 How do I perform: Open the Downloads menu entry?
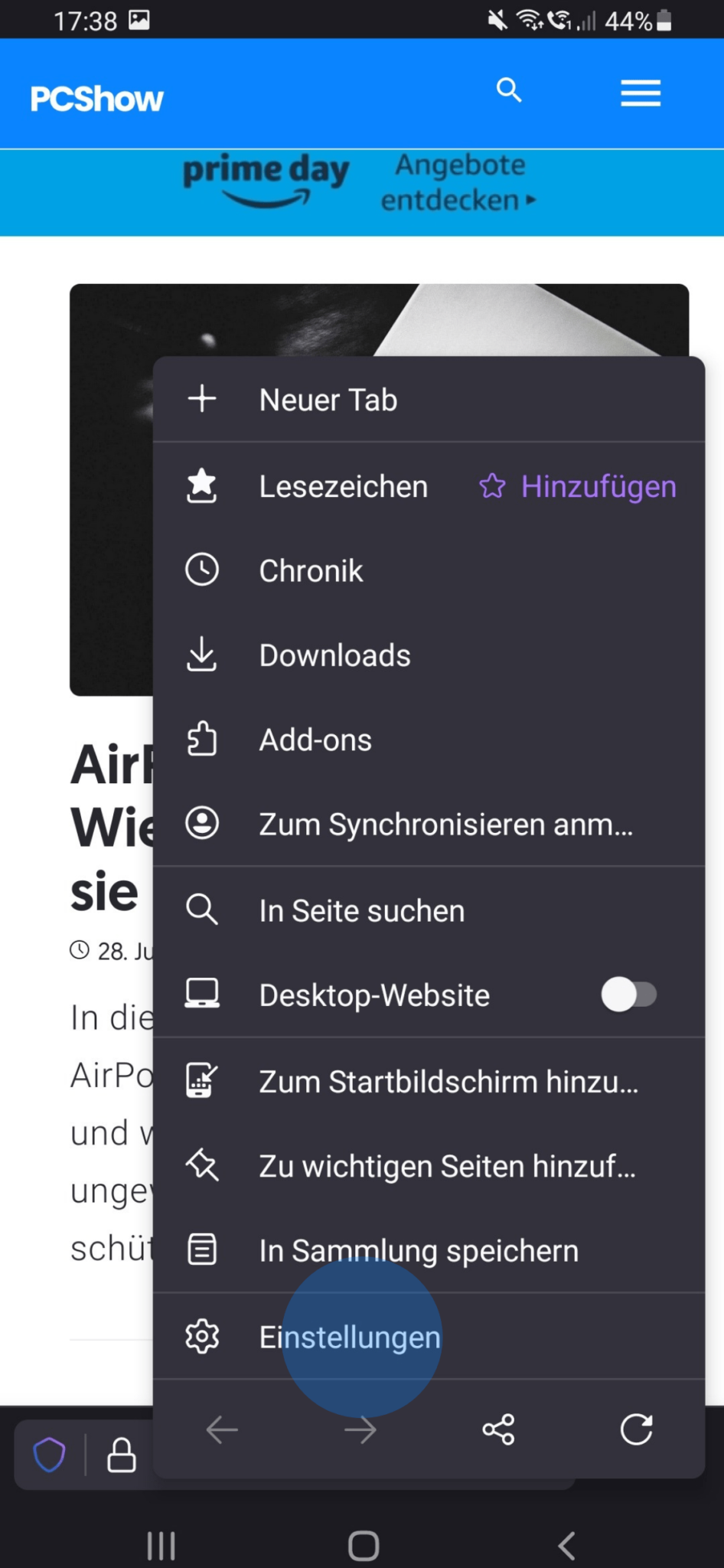(x=334, y=655)
